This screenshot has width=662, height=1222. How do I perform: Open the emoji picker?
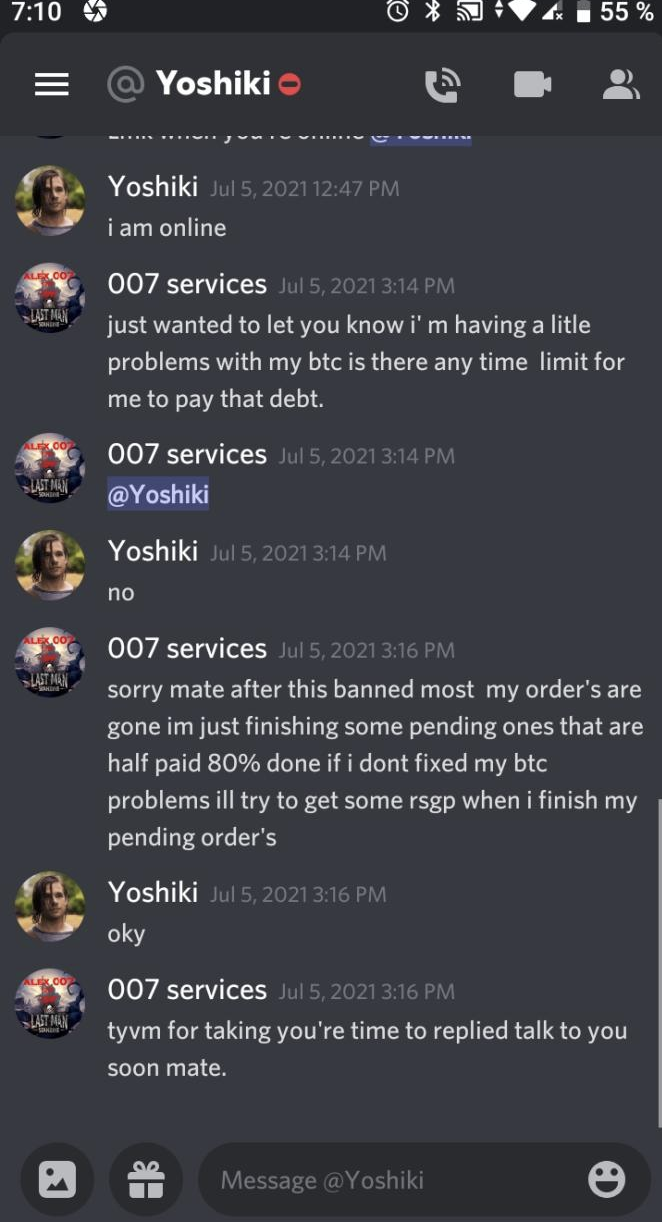click(x=606, y=1181)
